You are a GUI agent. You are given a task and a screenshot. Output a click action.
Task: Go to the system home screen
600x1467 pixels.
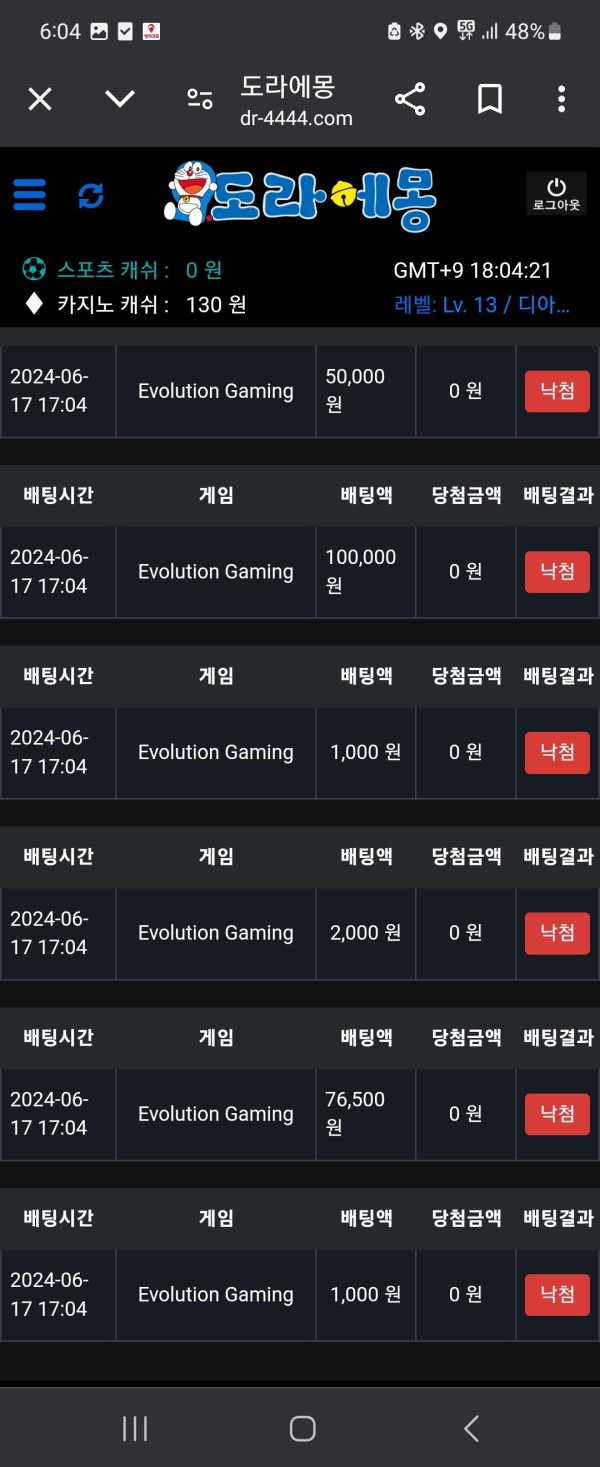[x=302, y=1428]
